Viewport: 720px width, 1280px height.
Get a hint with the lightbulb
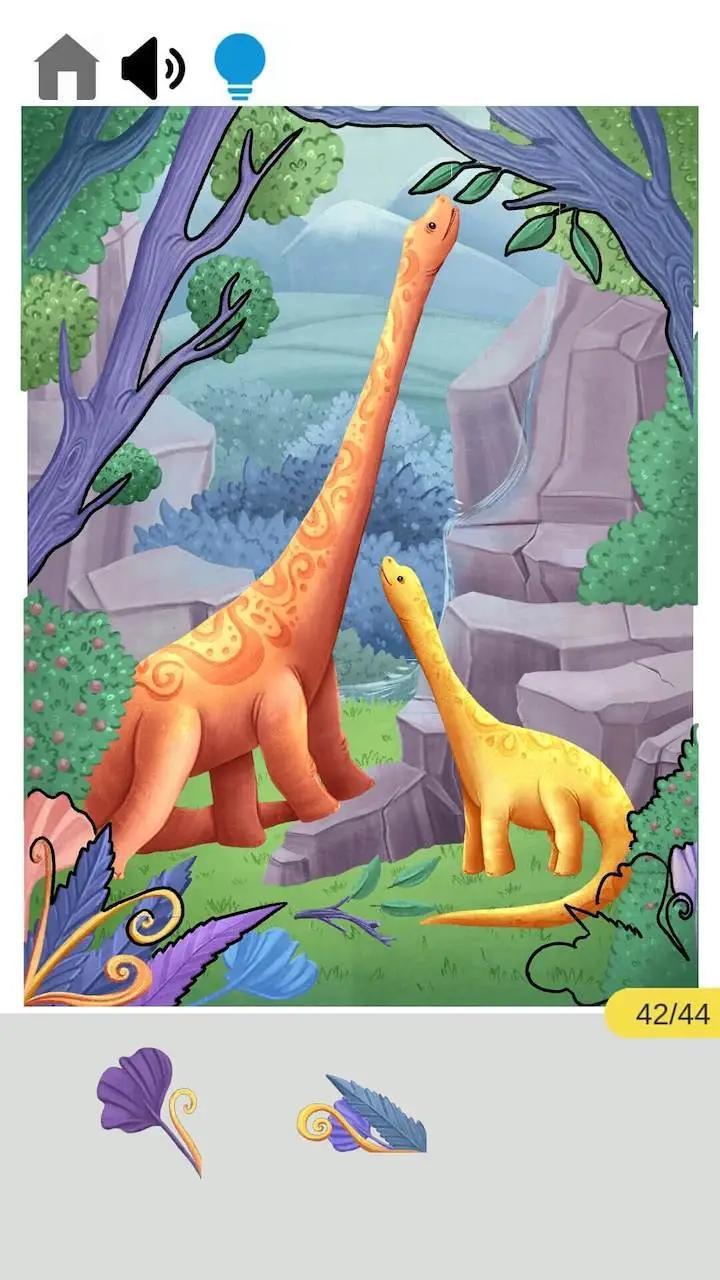[x=240, y=67]
